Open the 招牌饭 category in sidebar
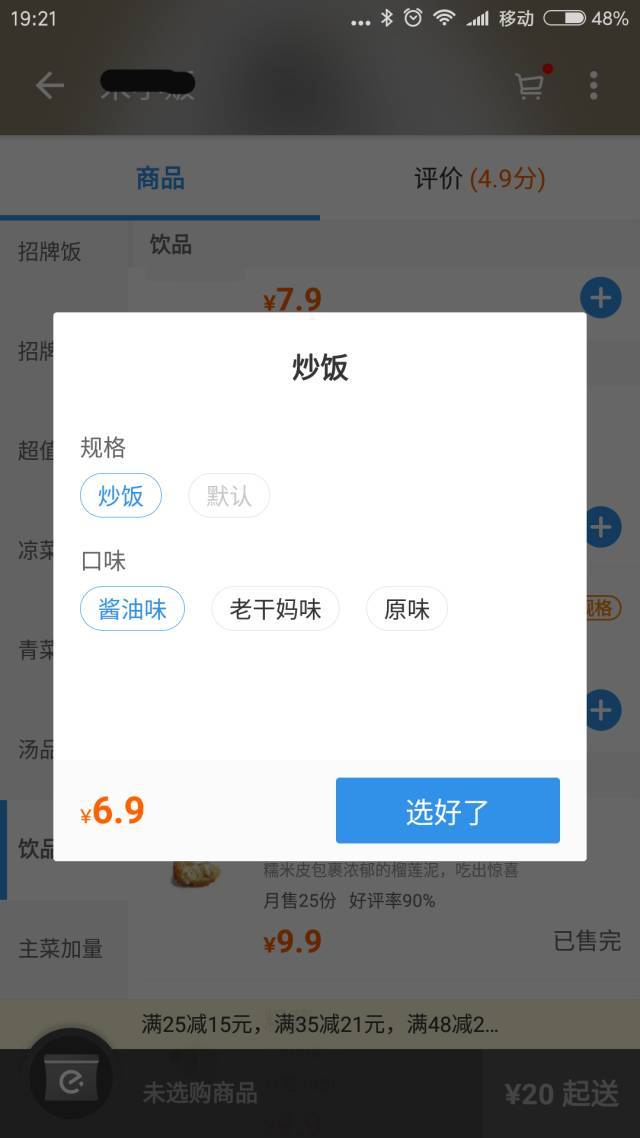The width and height of the screenshot is (640, 1138). pos(50,252)
